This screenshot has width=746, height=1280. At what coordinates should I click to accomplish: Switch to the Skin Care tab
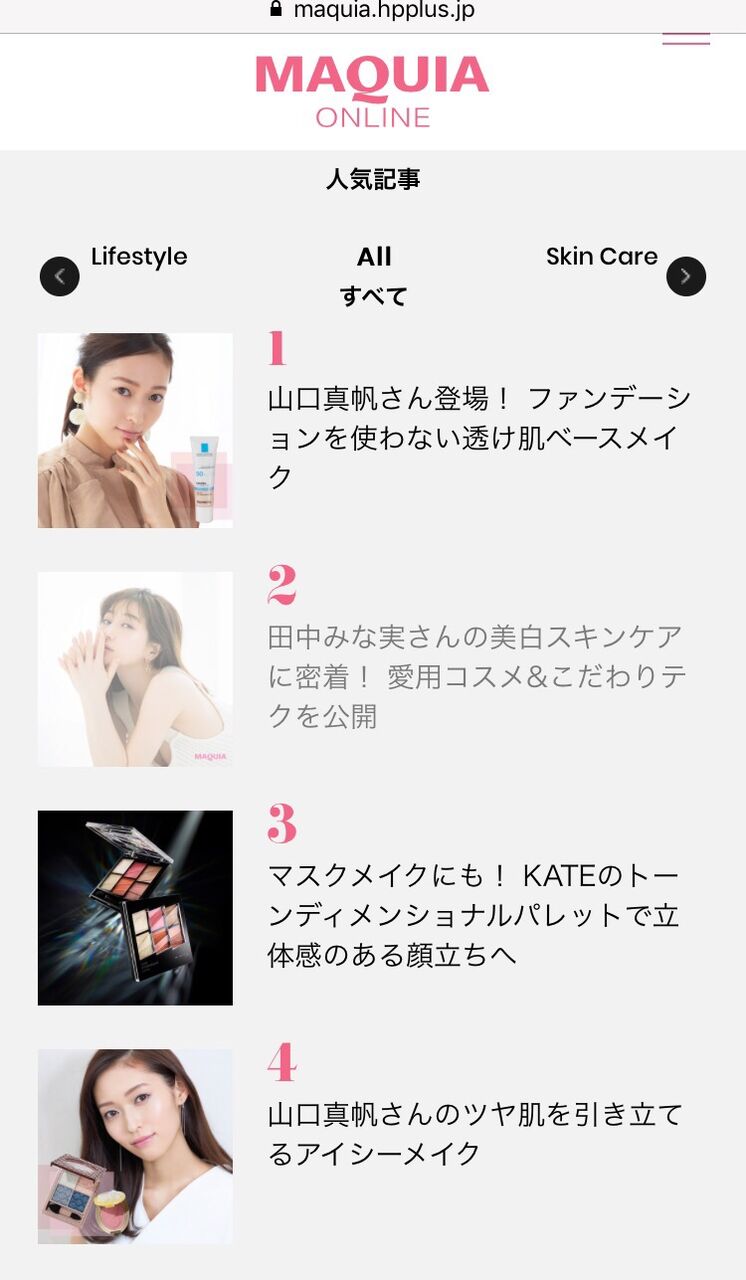602,257
